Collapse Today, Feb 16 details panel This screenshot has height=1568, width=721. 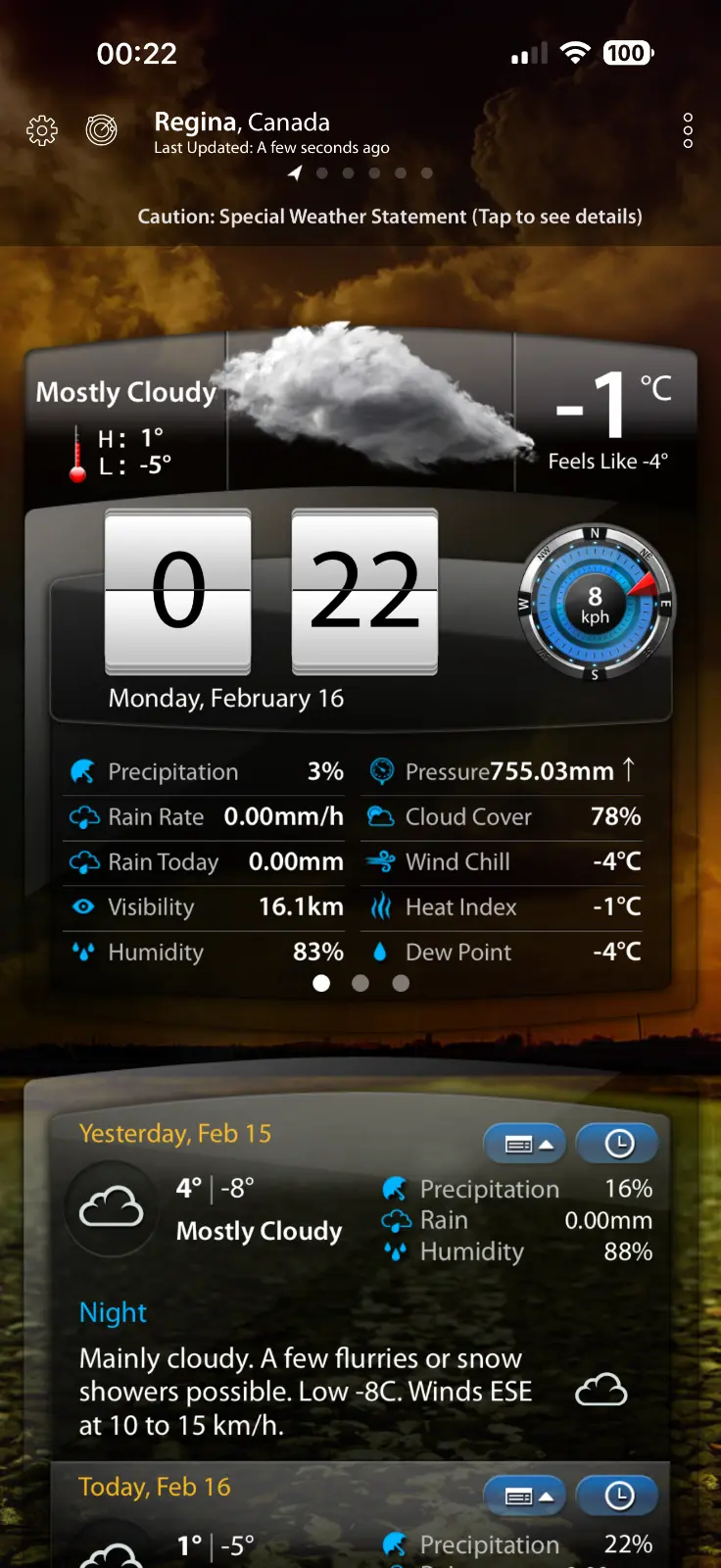tap(525, 1496)
